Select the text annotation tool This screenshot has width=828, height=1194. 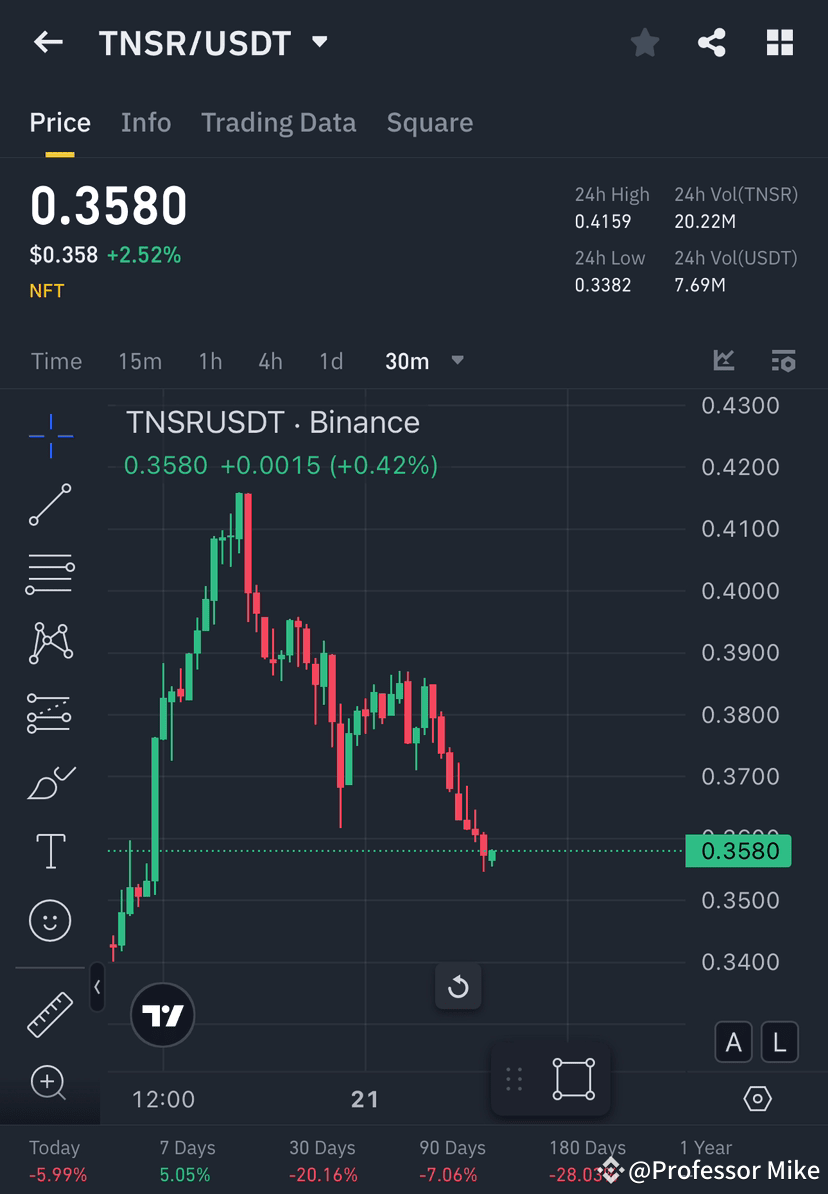pyautogui.click(x=50, y=851)
